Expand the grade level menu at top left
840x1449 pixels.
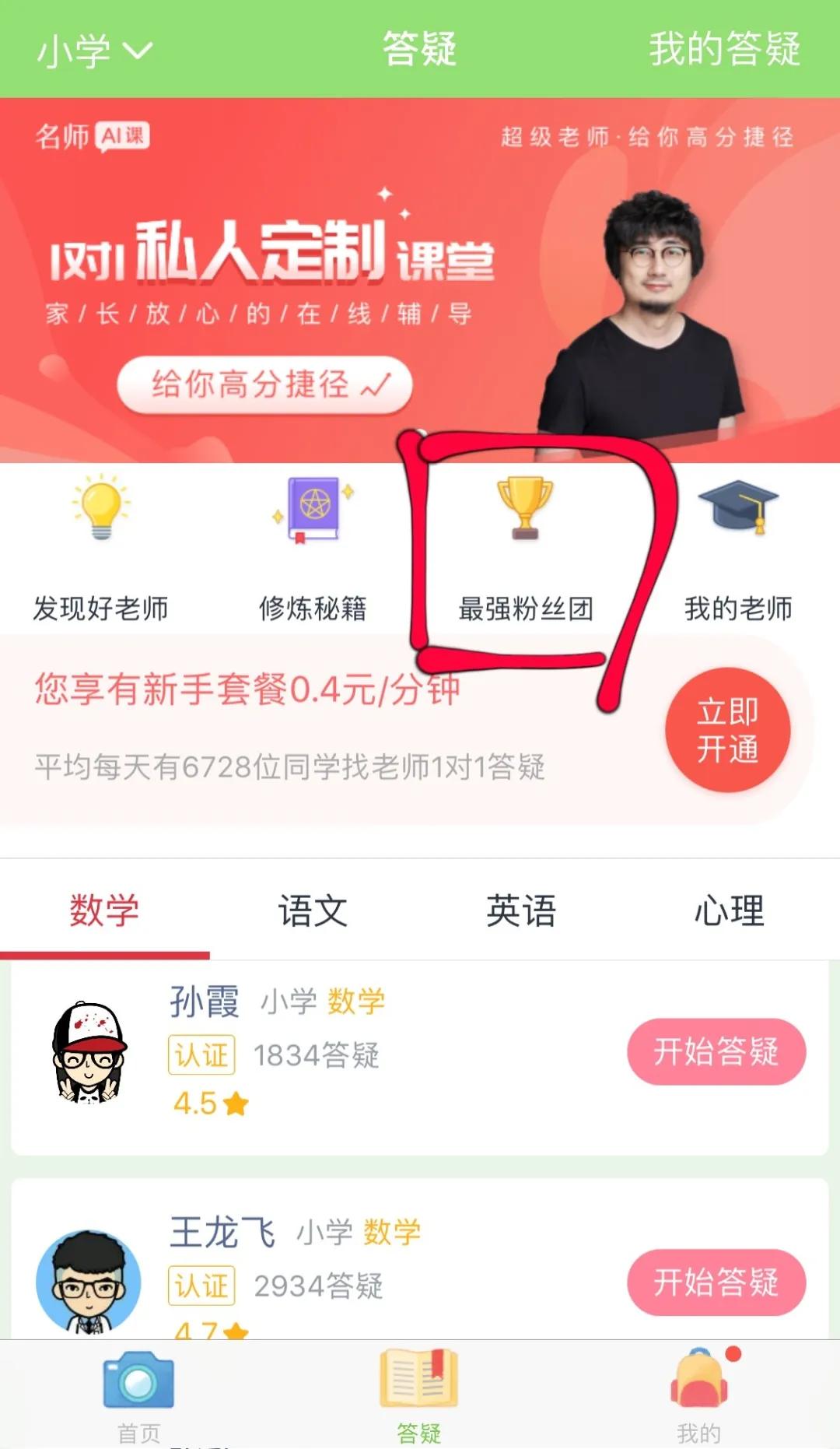92,51
